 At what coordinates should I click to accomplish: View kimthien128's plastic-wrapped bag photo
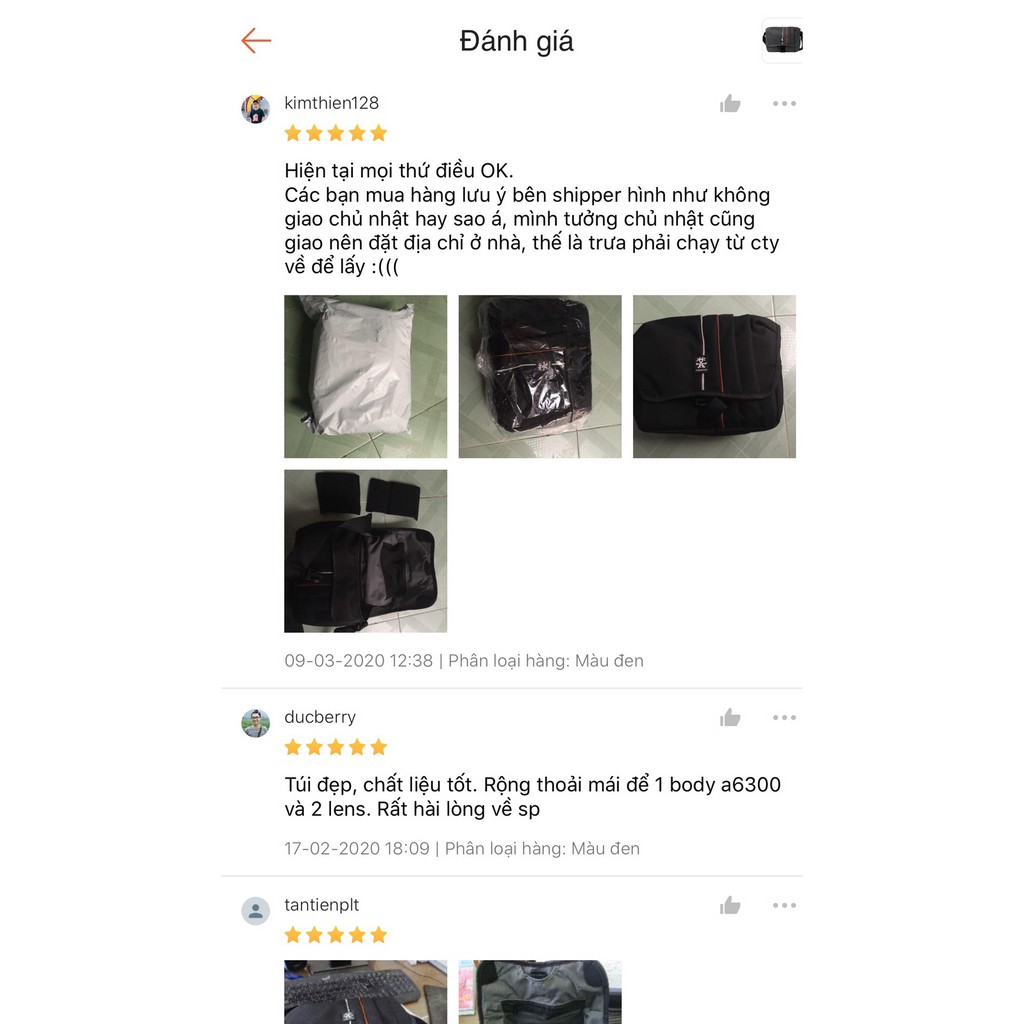[x=540, y=377]
